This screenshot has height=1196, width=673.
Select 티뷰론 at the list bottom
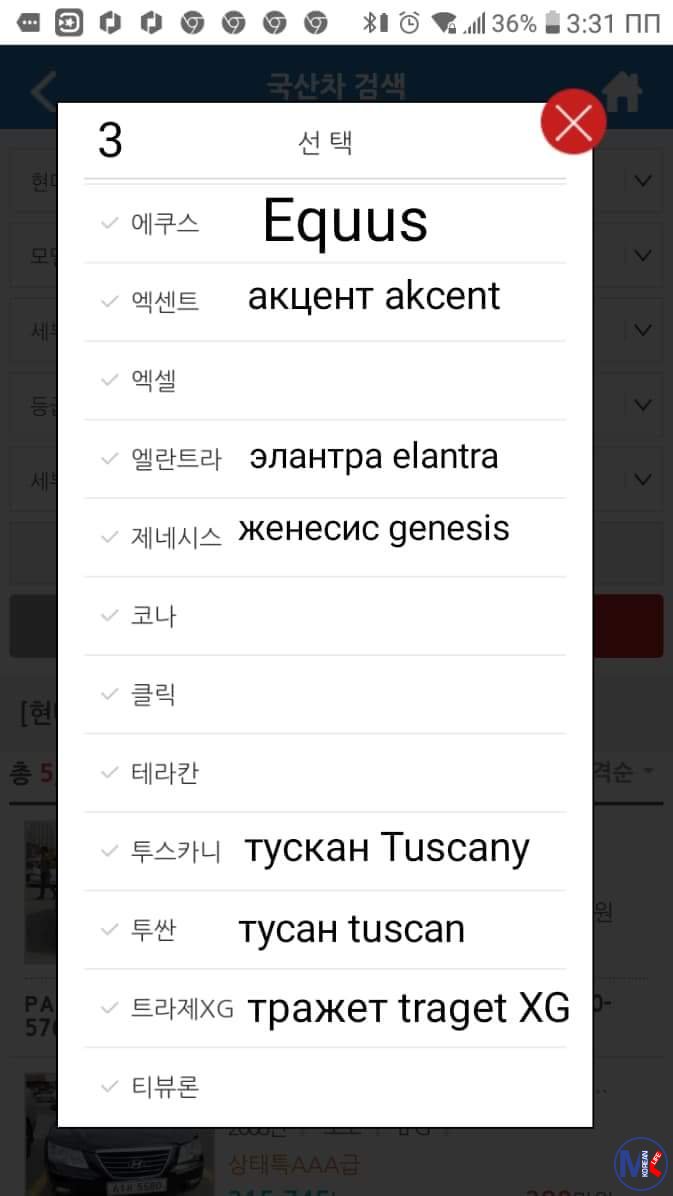click(x=165, y=1087)
